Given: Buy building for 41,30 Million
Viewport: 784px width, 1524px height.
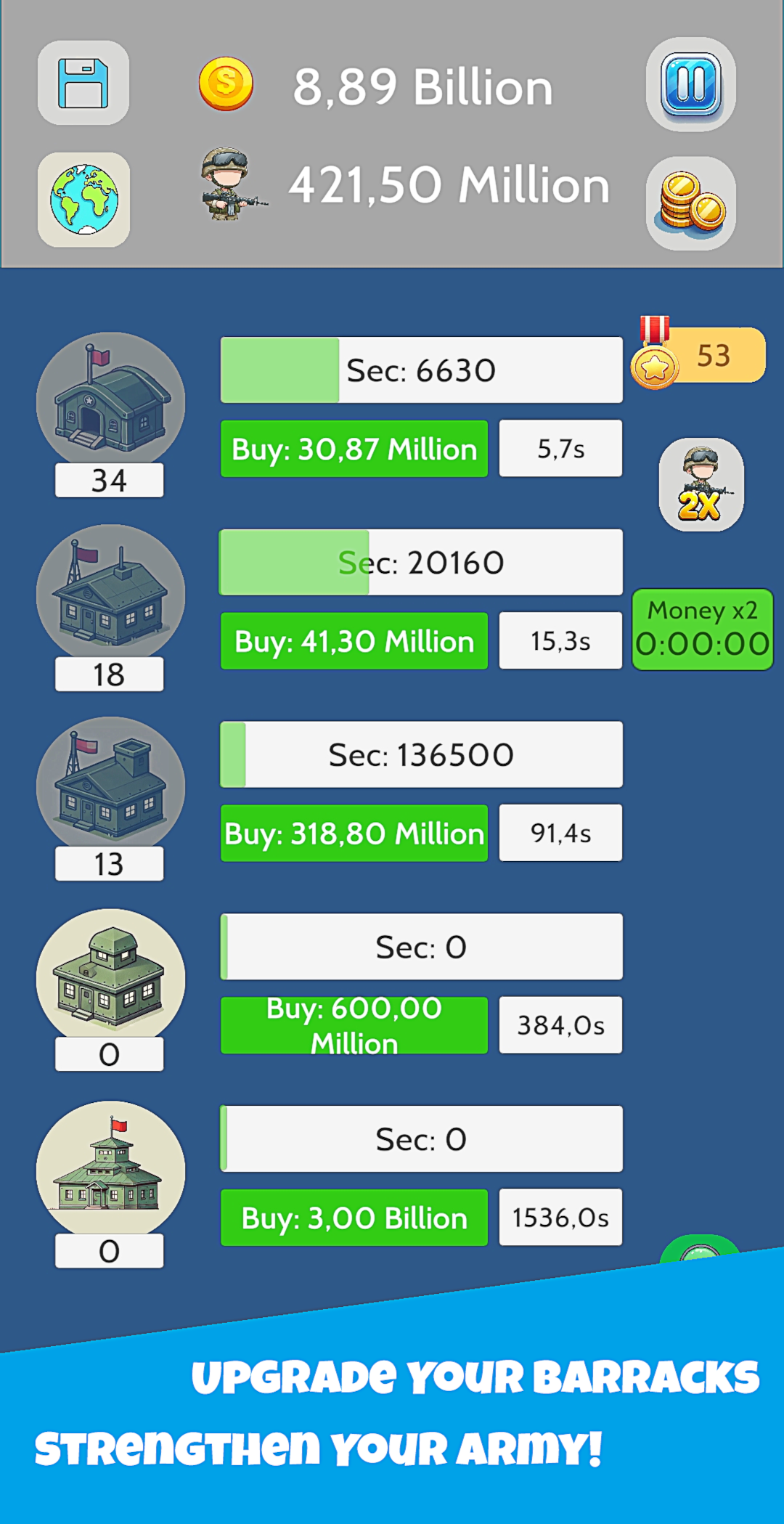Looking at the screenshot, I should [354, 641].
